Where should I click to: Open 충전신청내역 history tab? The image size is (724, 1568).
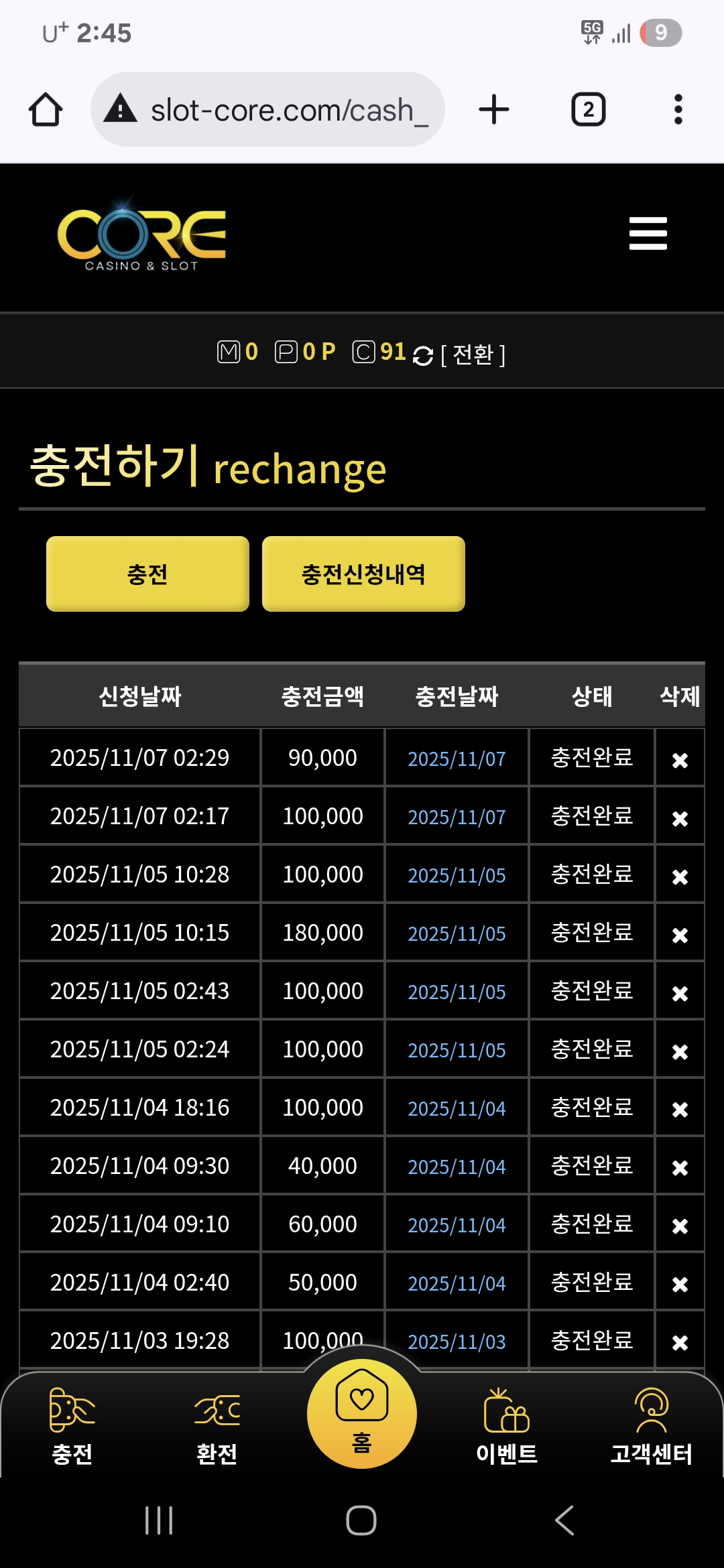point(363,574)
